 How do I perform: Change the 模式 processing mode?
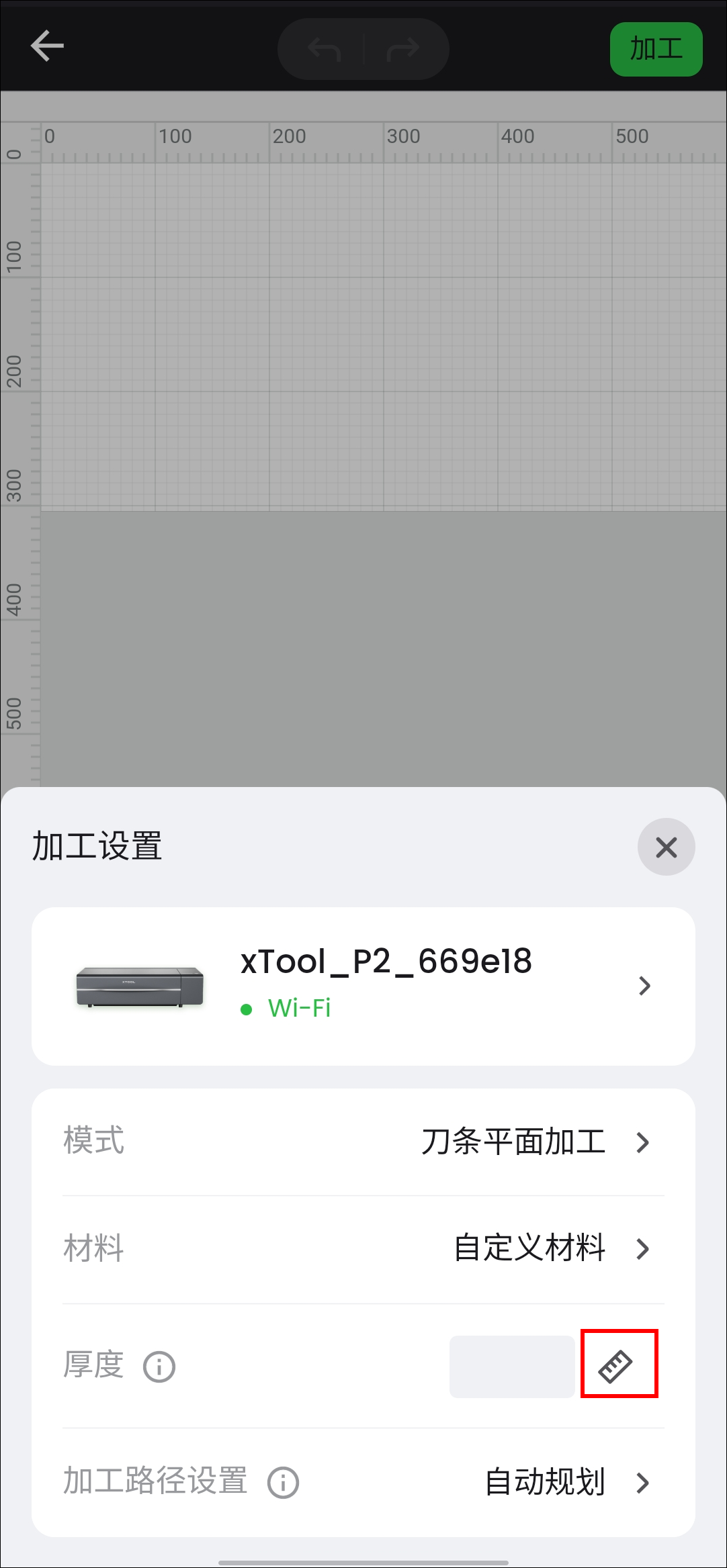coord(534,1142)
